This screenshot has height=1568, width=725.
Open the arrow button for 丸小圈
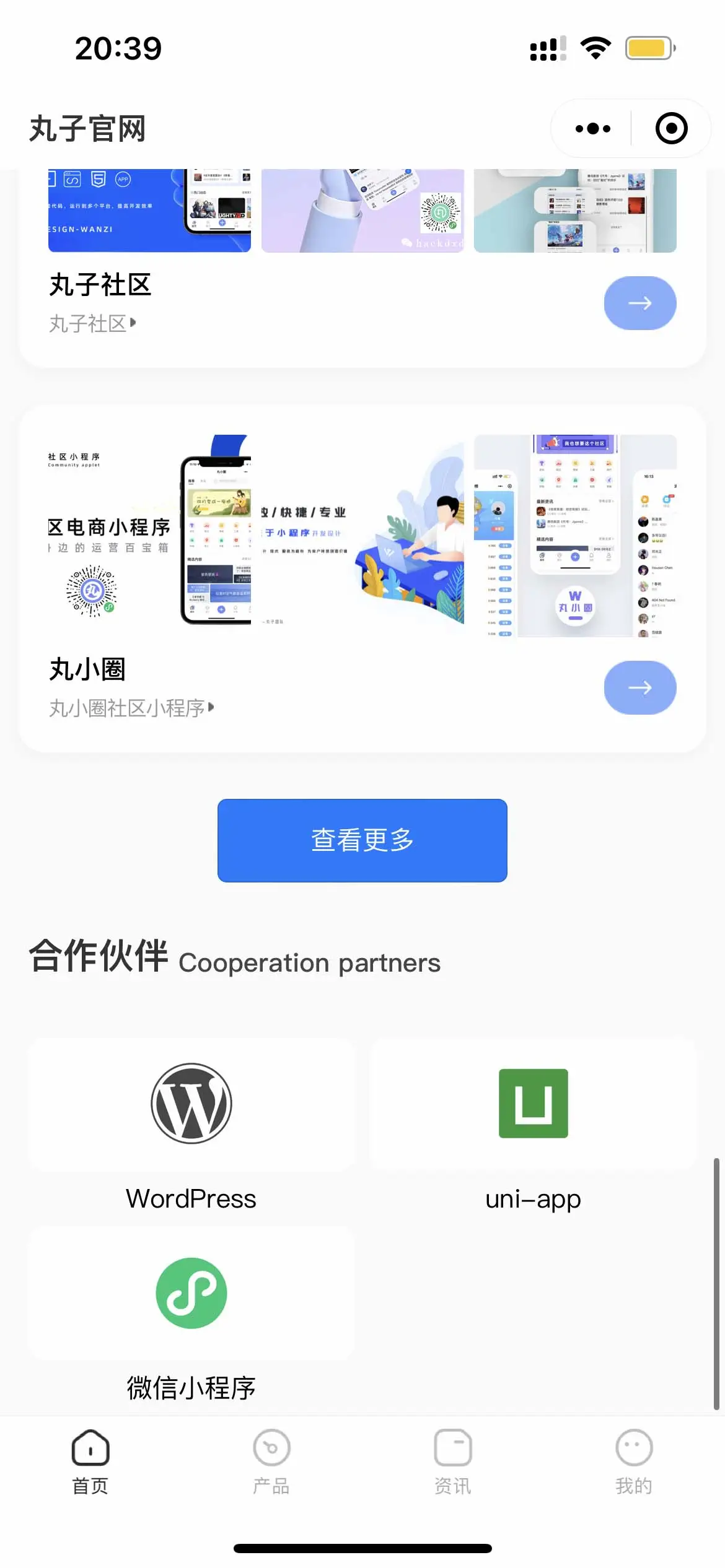tap(639, 687)
